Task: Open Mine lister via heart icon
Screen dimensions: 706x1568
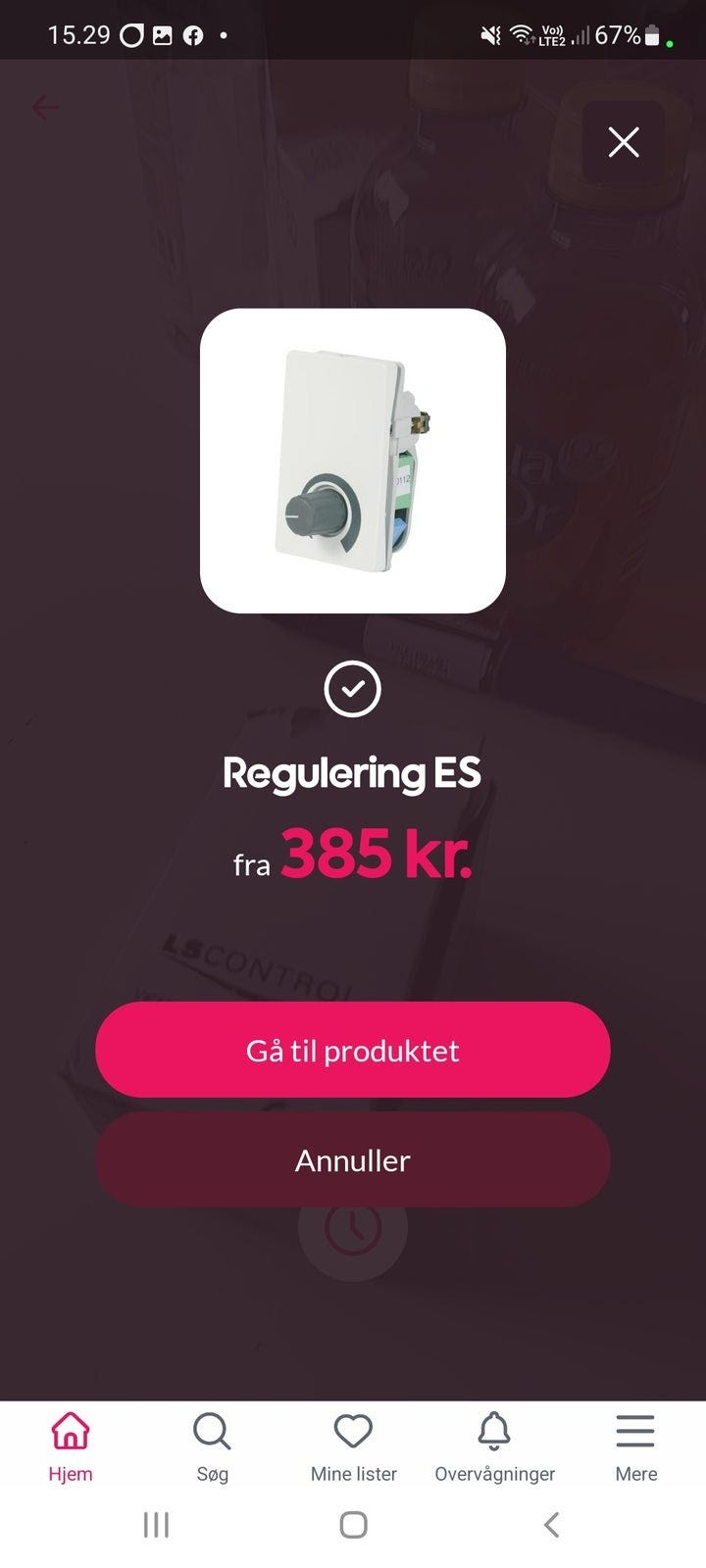Action: 353,1432
